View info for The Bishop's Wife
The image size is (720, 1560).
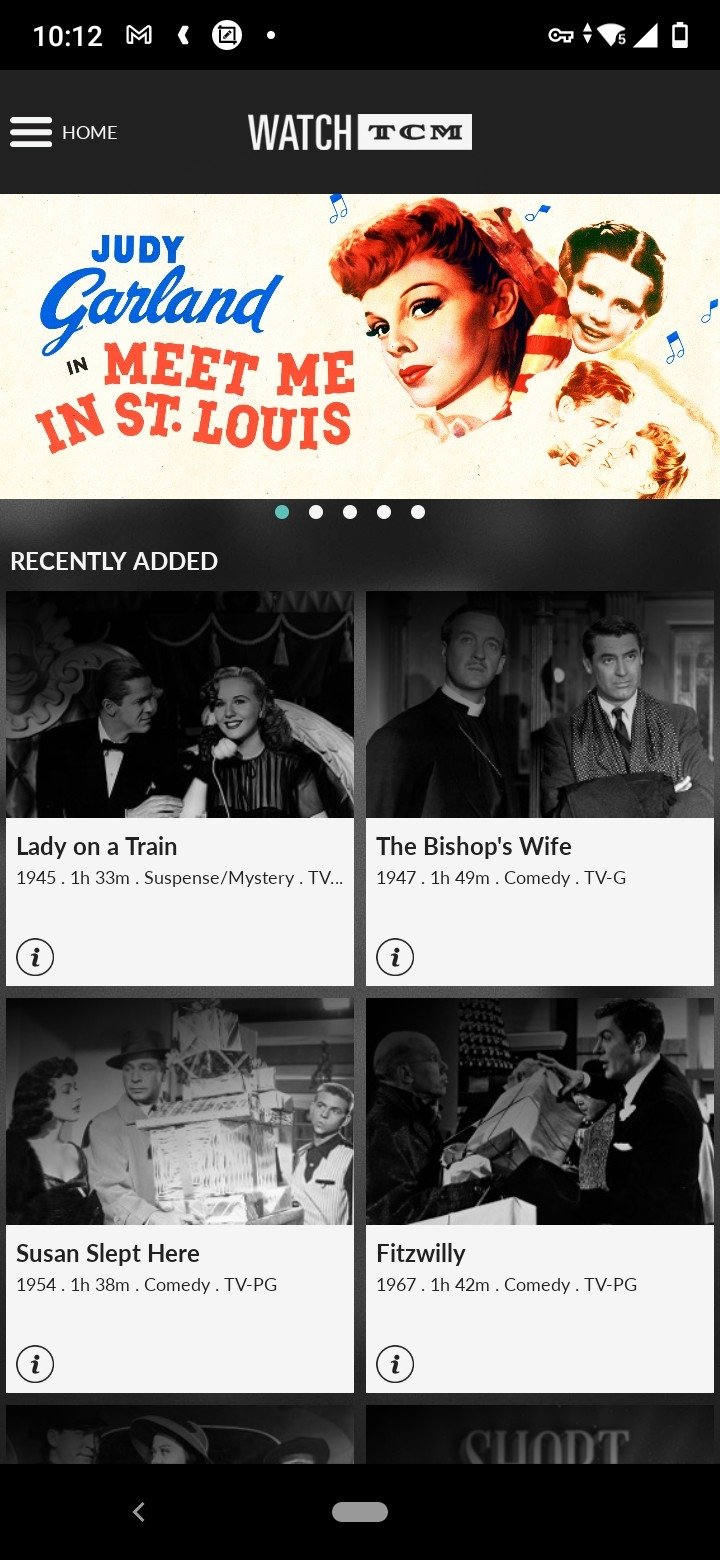click(x=395, y=957)
